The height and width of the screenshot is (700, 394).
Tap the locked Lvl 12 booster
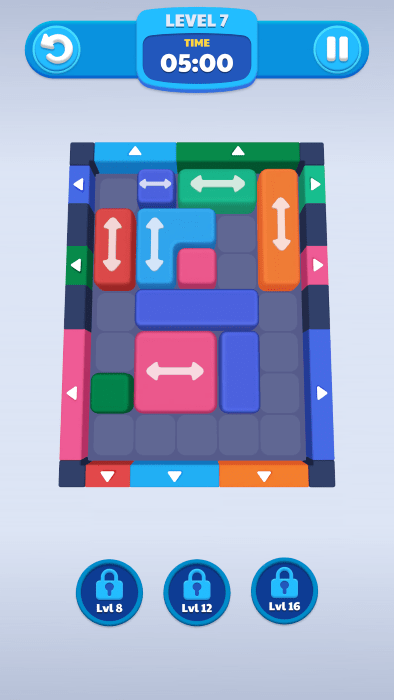pos(197,592)
